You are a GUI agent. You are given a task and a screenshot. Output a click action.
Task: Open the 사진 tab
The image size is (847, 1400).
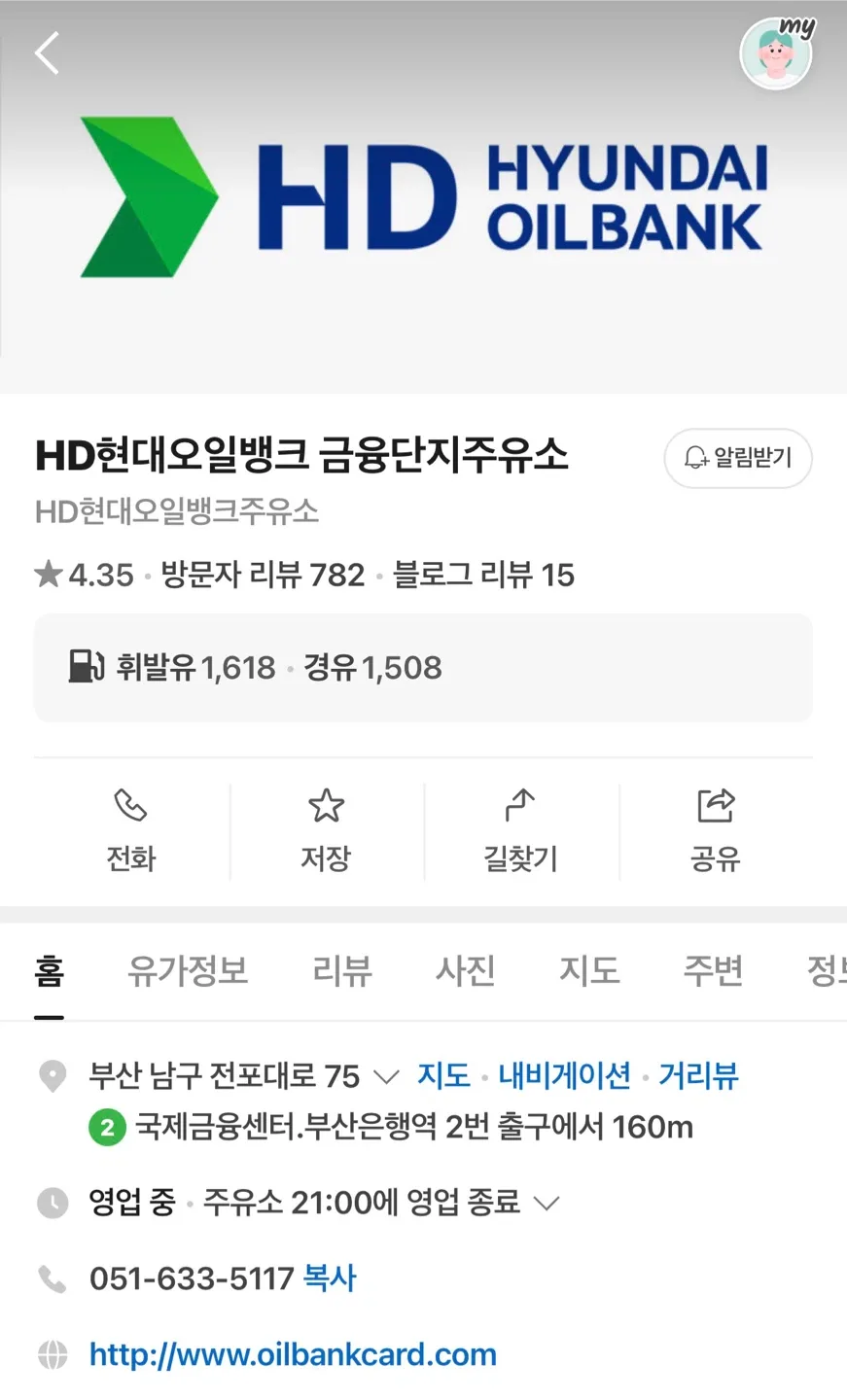point(466,970)
